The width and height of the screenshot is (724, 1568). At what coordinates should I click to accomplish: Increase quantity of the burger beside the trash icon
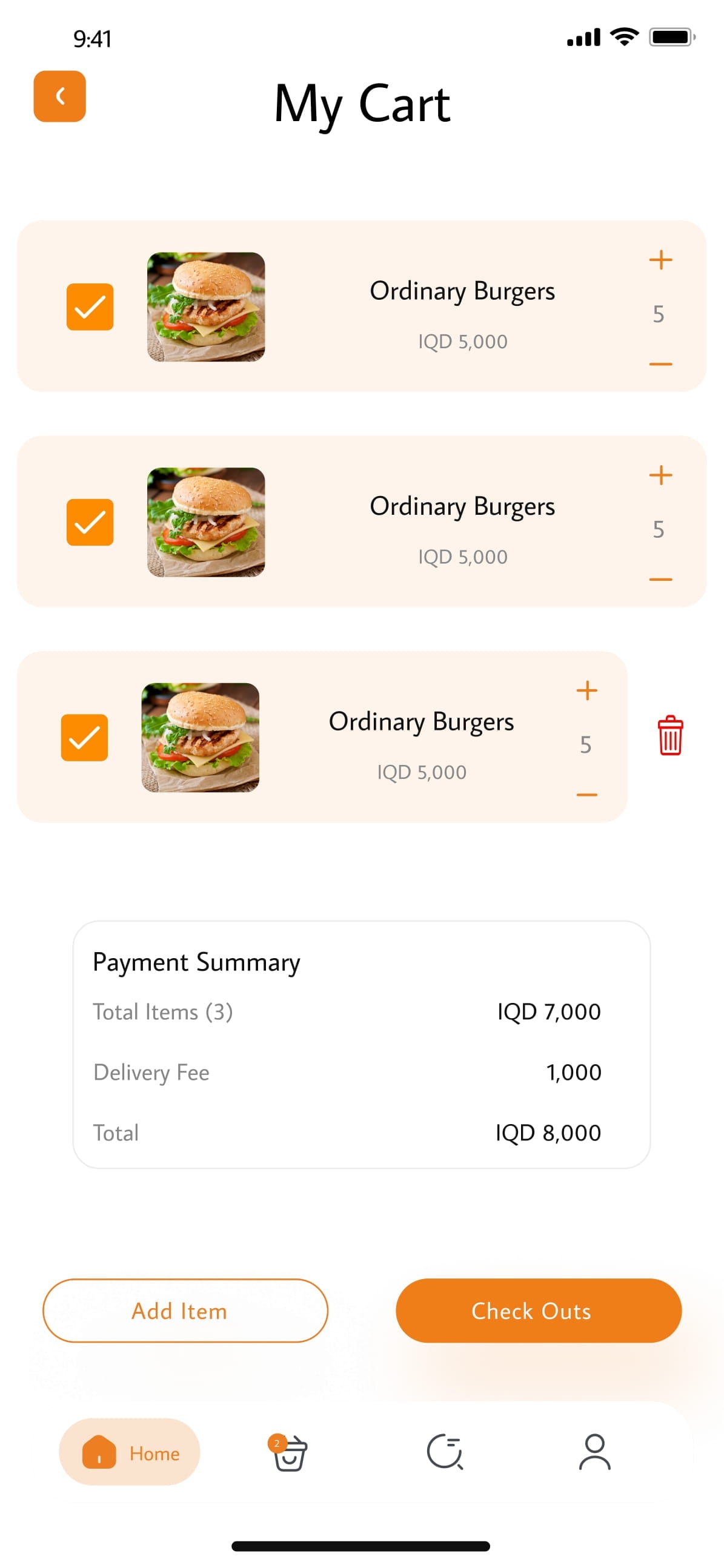point(586,690)
